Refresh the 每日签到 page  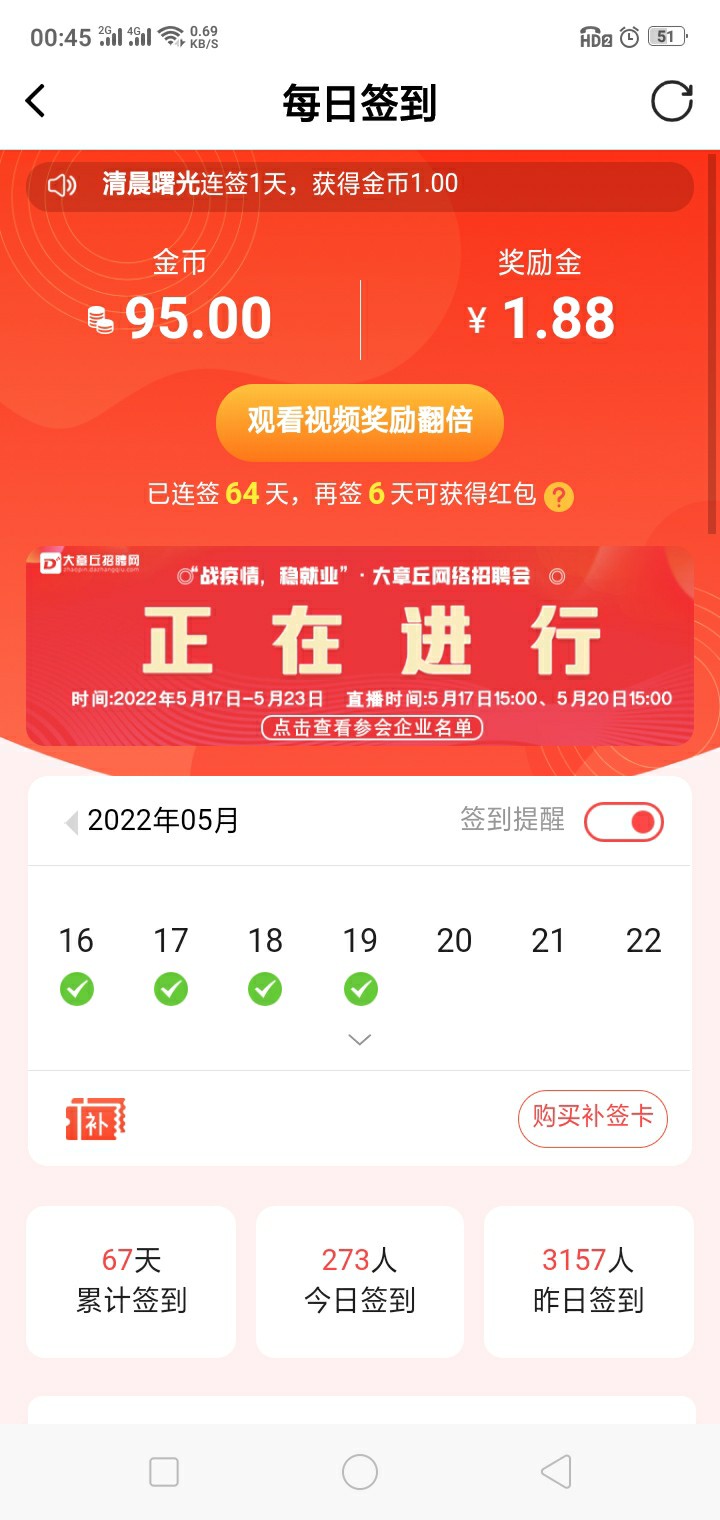(671, 101)
